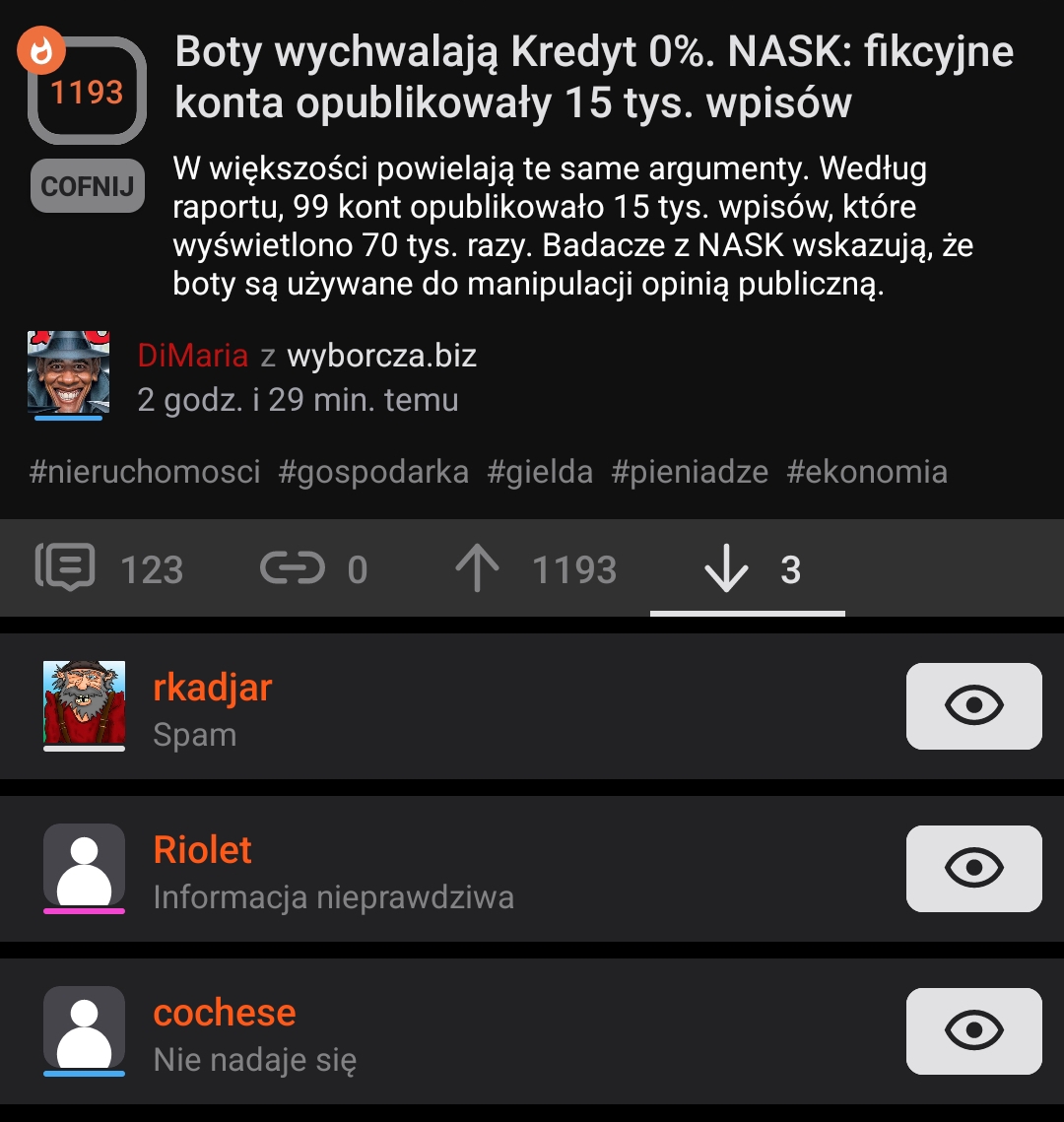This screenshot has height=1122, width=1064.
Task: Switch to the comments tab with 123
Action: [x=110, y=569]
